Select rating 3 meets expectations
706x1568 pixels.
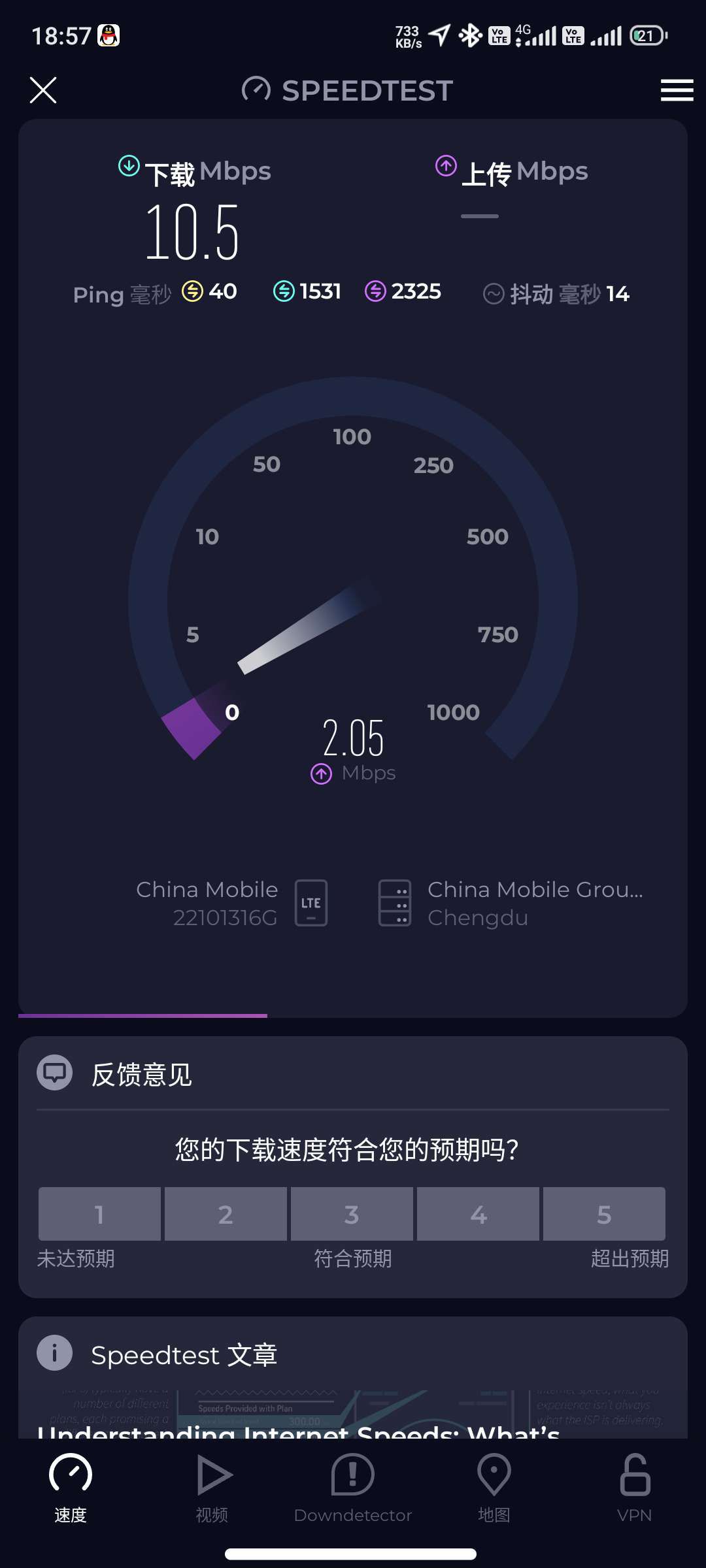click(352, 1214)
